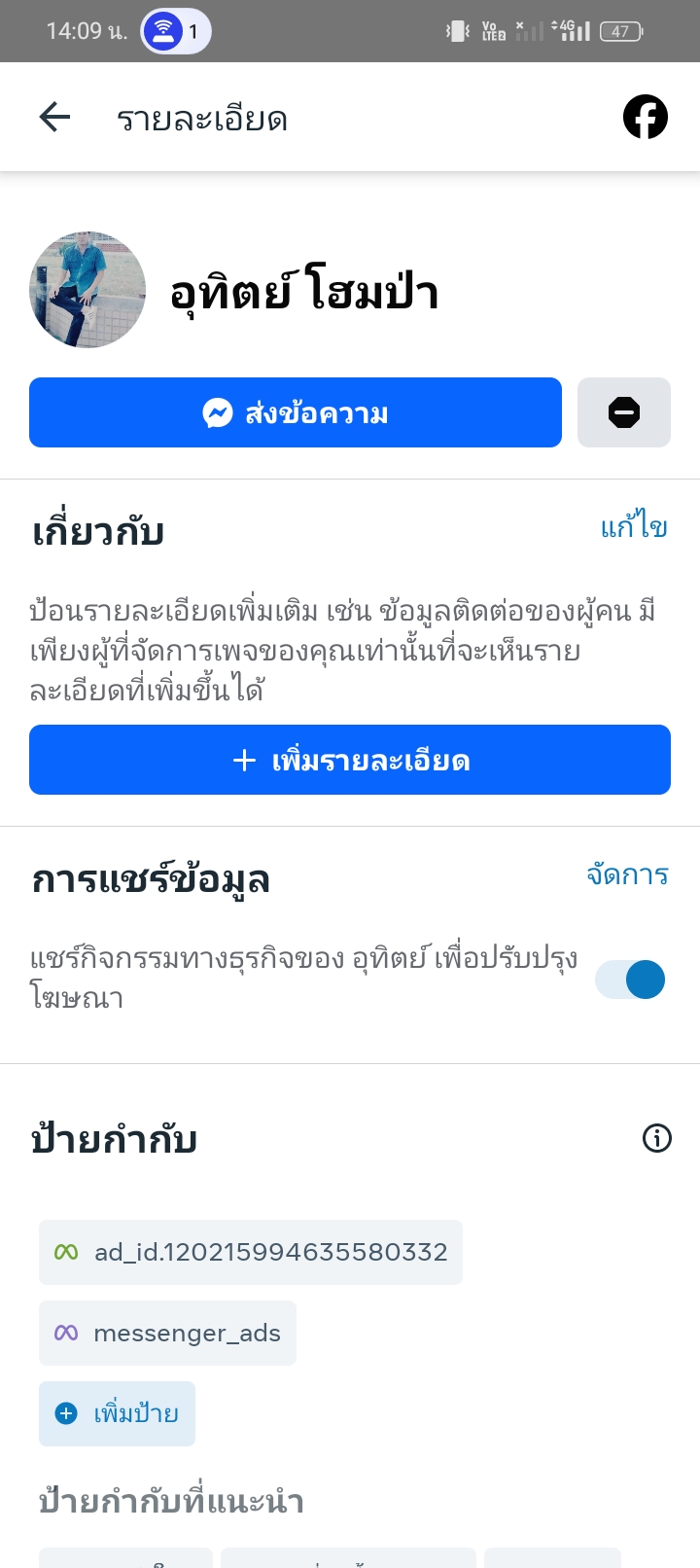This screenshot has width=700, height=1568.
Task: Open the info icon next to ป้ายกำกับ
Action: click(x=657, y=1137)
